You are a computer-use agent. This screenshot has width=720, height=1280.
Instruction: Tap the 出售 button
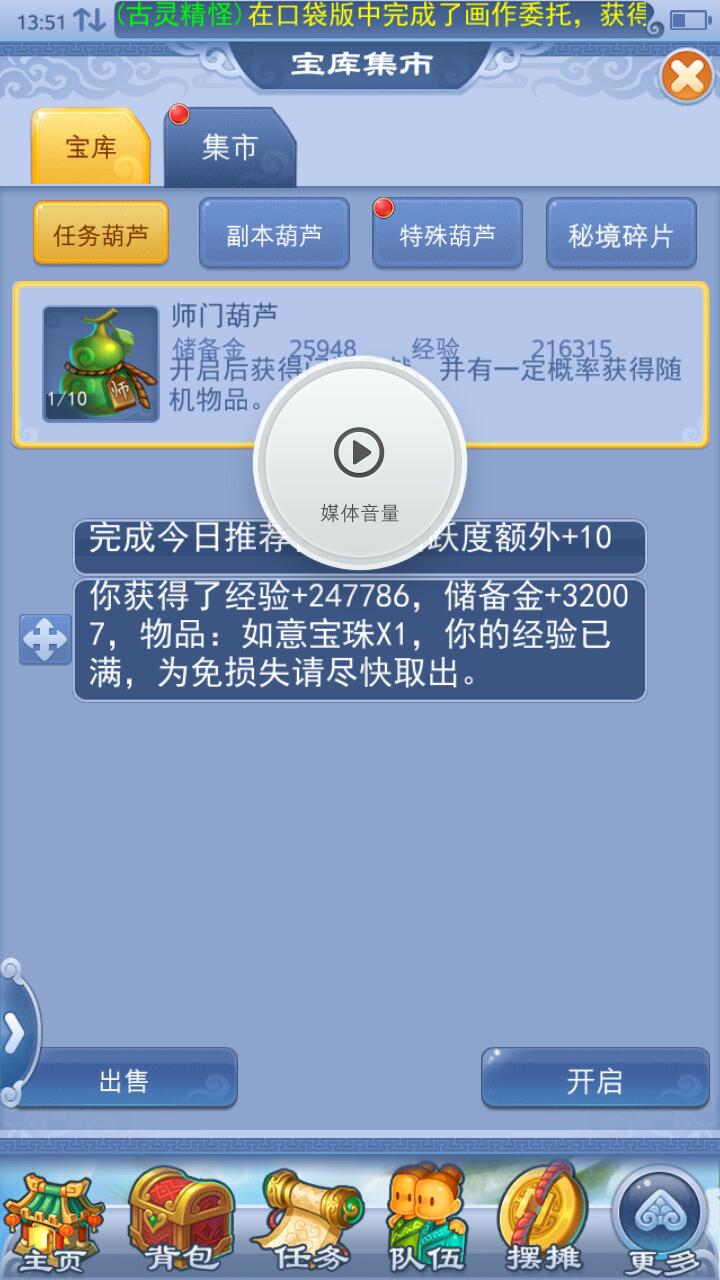click(x=124, y=1080)
